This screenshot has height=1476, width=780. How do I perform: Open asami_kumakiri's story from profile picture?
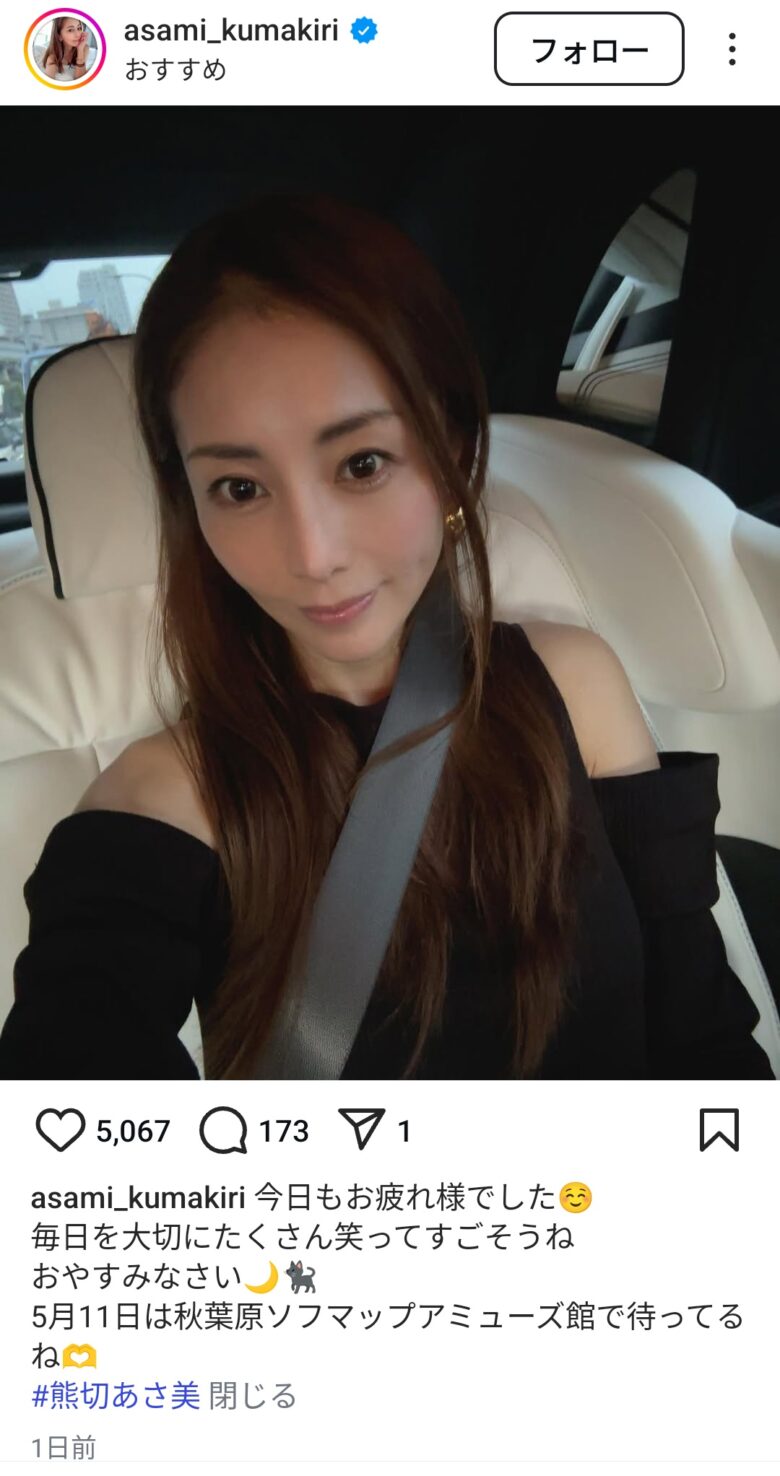click(x=65, y=49)
